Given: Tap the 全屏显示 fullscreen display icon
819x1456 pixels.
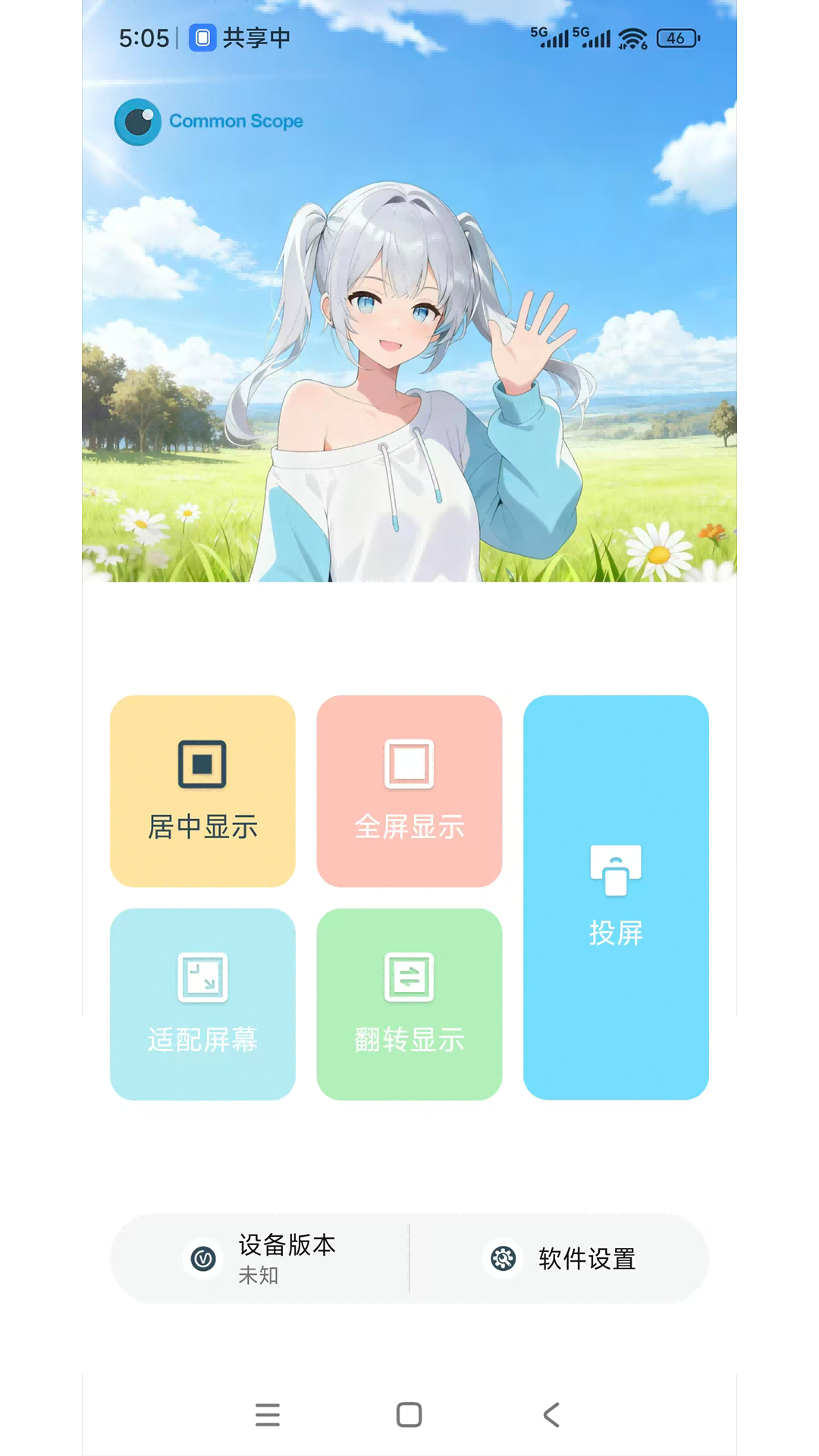Looking at the screenshot, I should pyautogui.click(x=409, y=764).
